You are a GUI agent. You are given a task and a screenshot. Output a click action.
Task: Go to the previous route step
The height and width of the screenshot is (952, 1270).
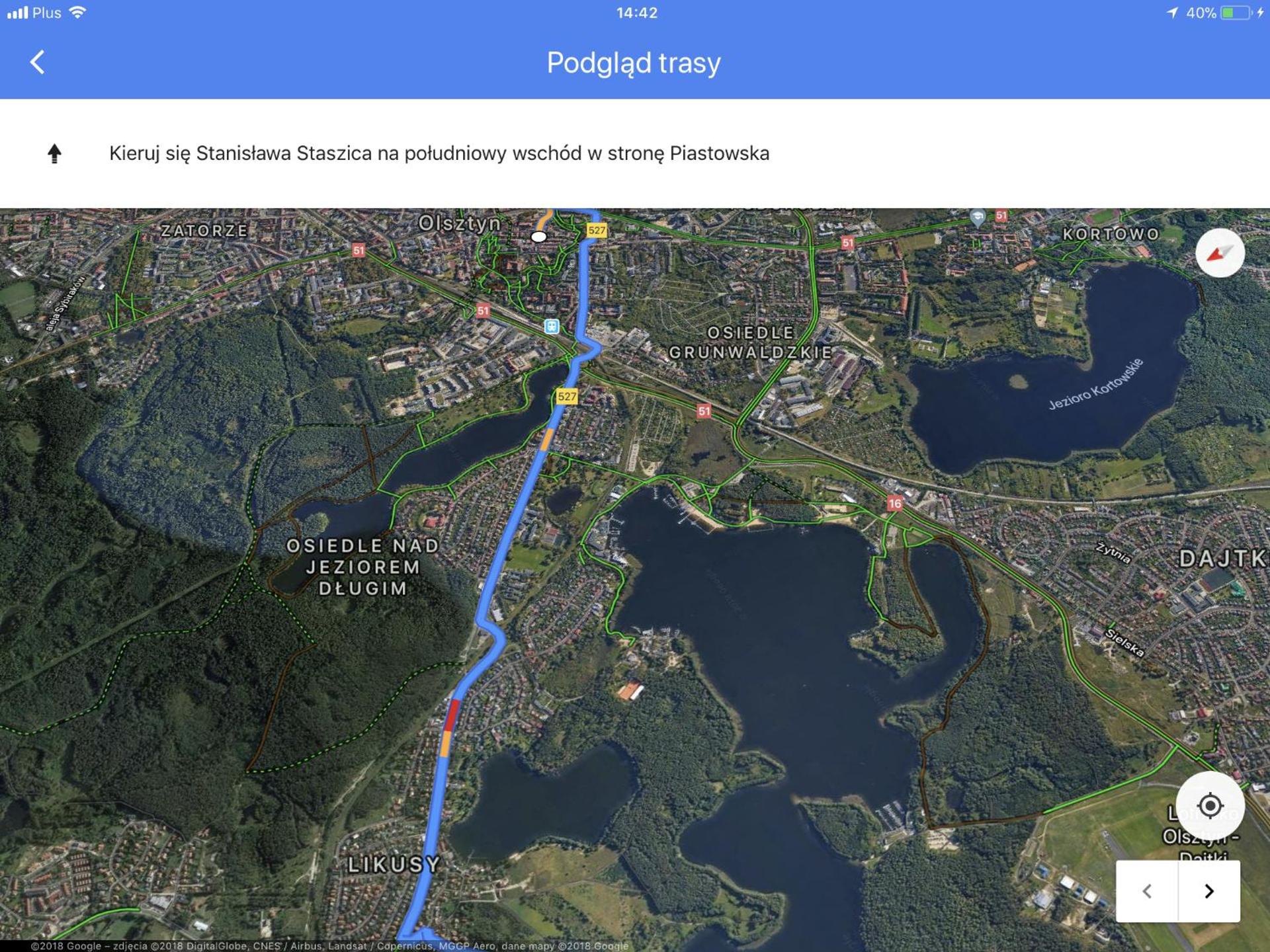tap(1147, 891)
